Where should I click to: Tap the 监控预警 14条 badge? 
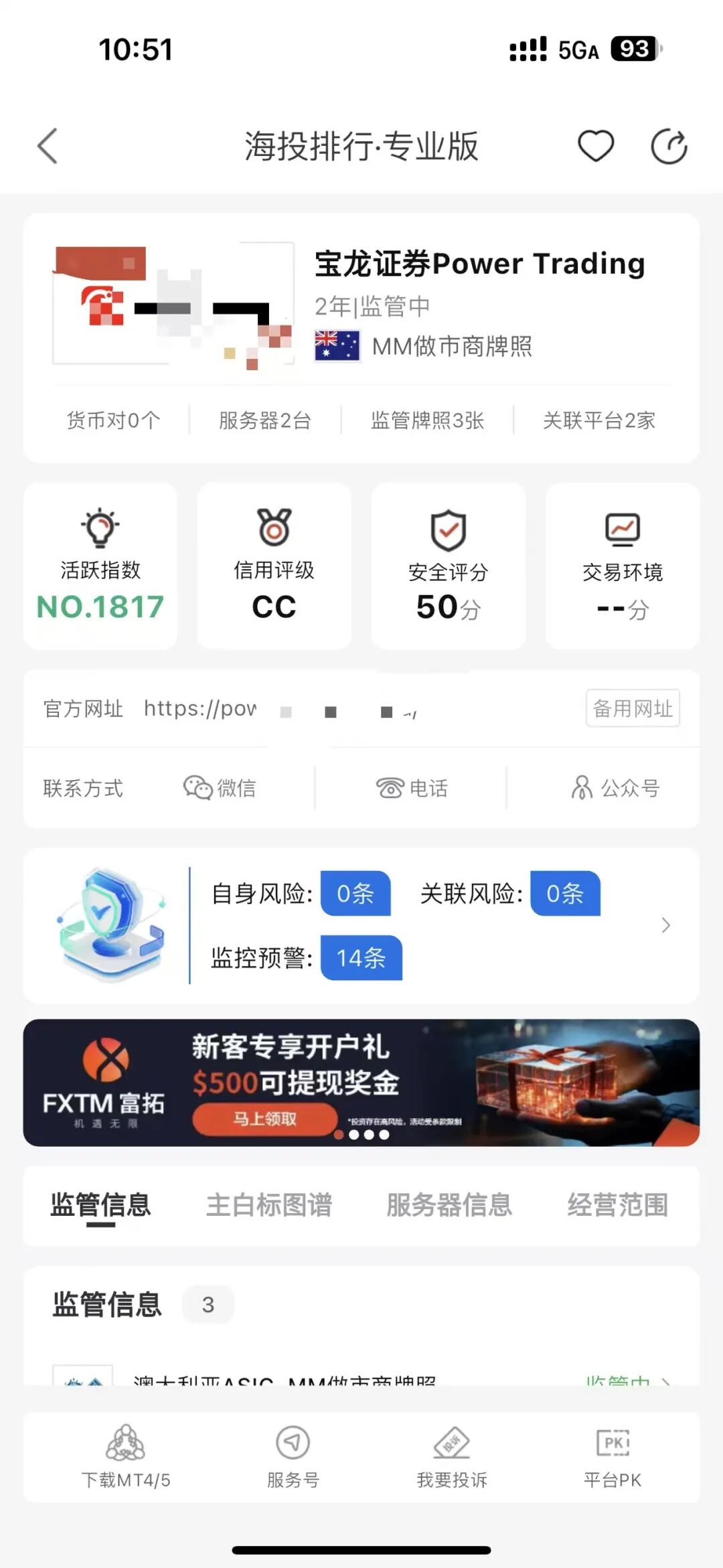point(360,958)
